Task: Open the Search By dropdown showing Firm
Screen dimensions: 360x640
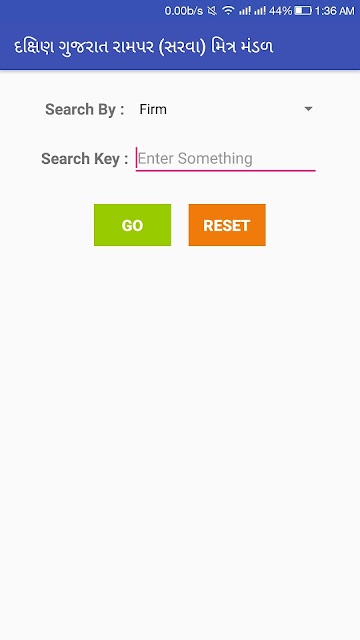Action: pos(225,109)
